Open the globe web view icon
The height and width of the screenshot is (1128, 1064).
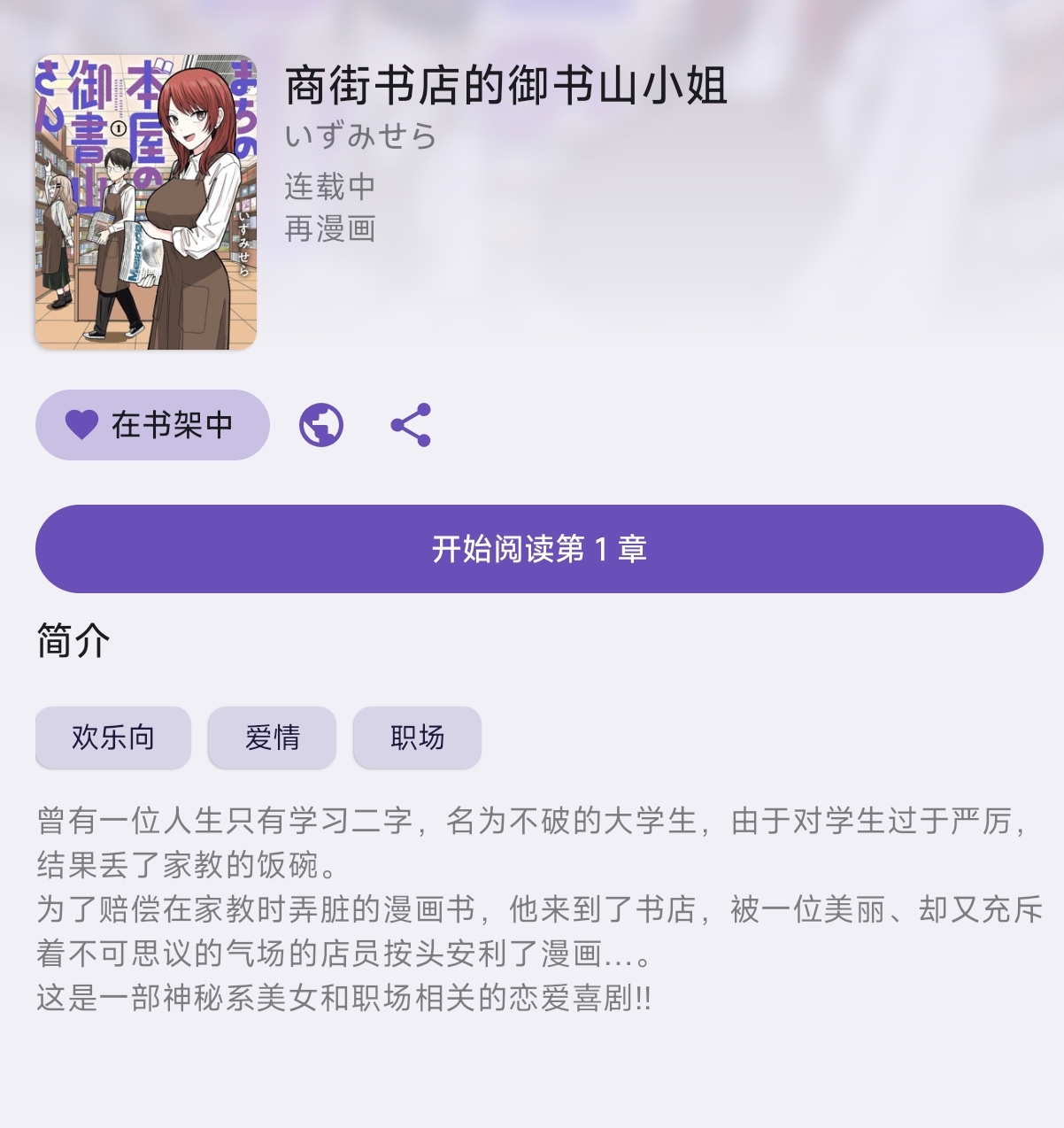(x=321, y=425)
